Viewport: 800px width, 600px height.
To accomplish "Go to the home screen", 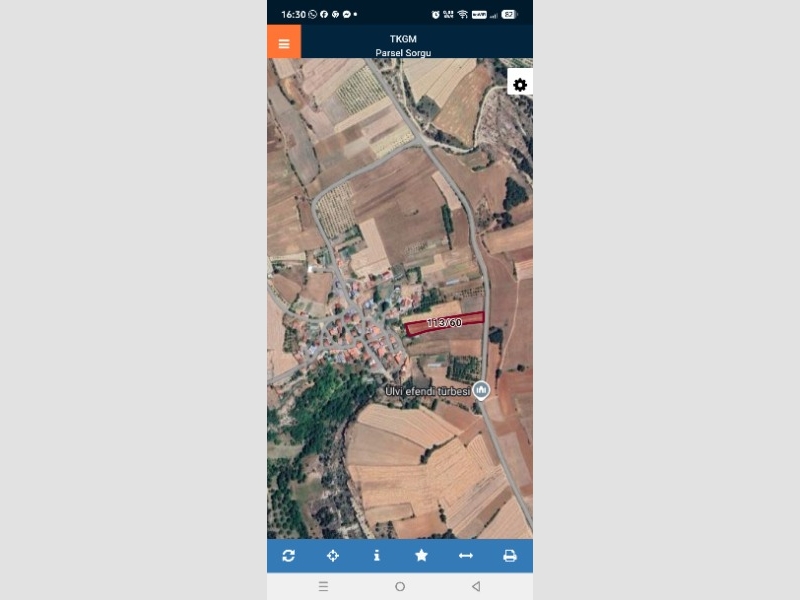I will point(400,586).
